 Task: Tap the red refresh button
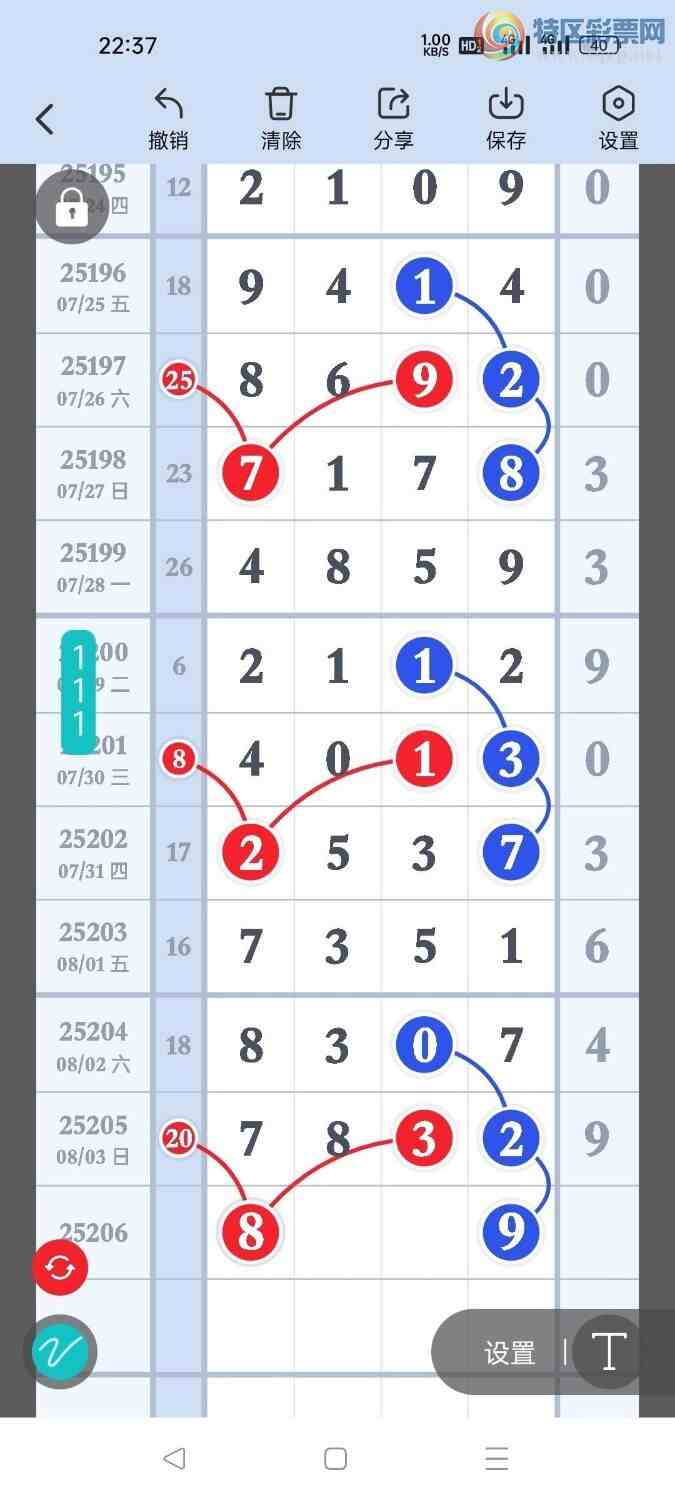(60, 1268)
